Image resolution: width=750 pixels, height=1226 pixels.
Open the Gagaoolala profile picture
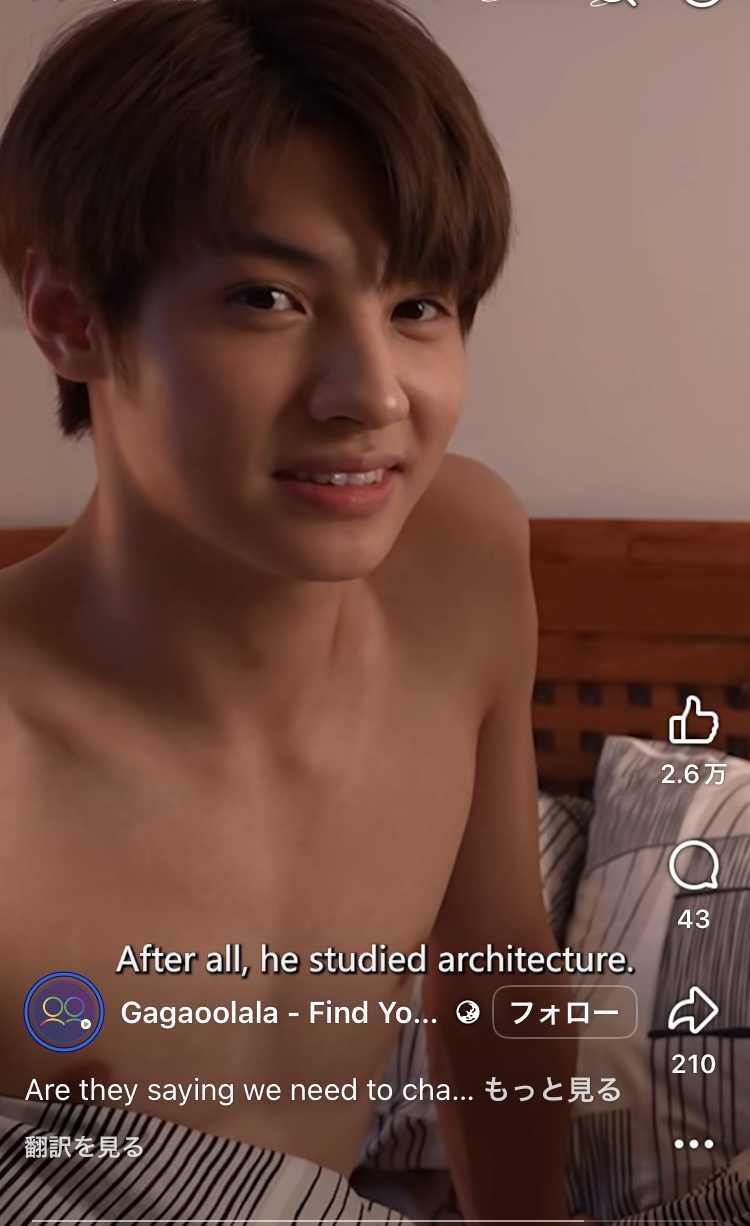(64, 1012)
